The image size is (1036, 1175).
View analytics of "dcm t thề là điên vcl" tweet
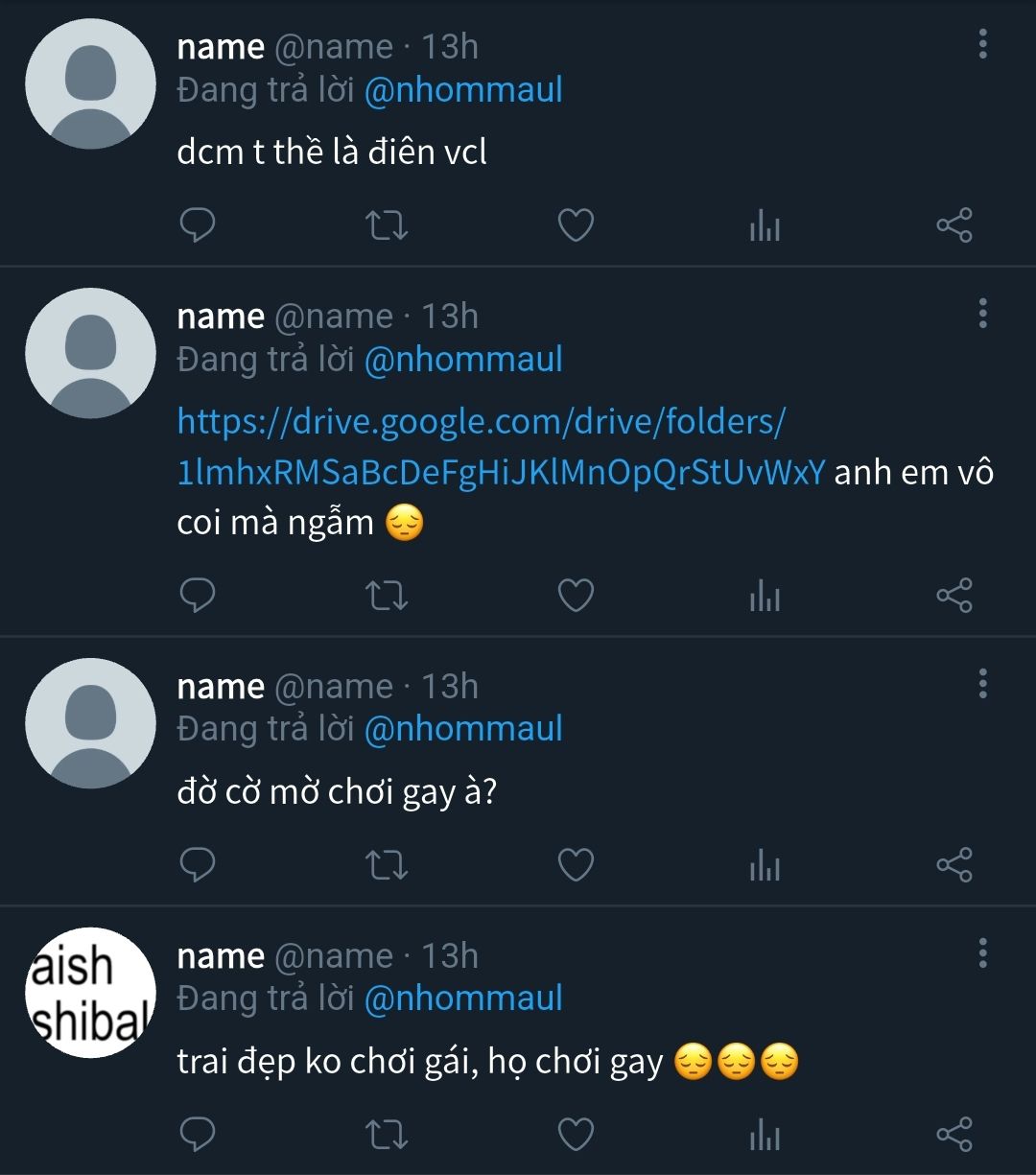(765, 226)
